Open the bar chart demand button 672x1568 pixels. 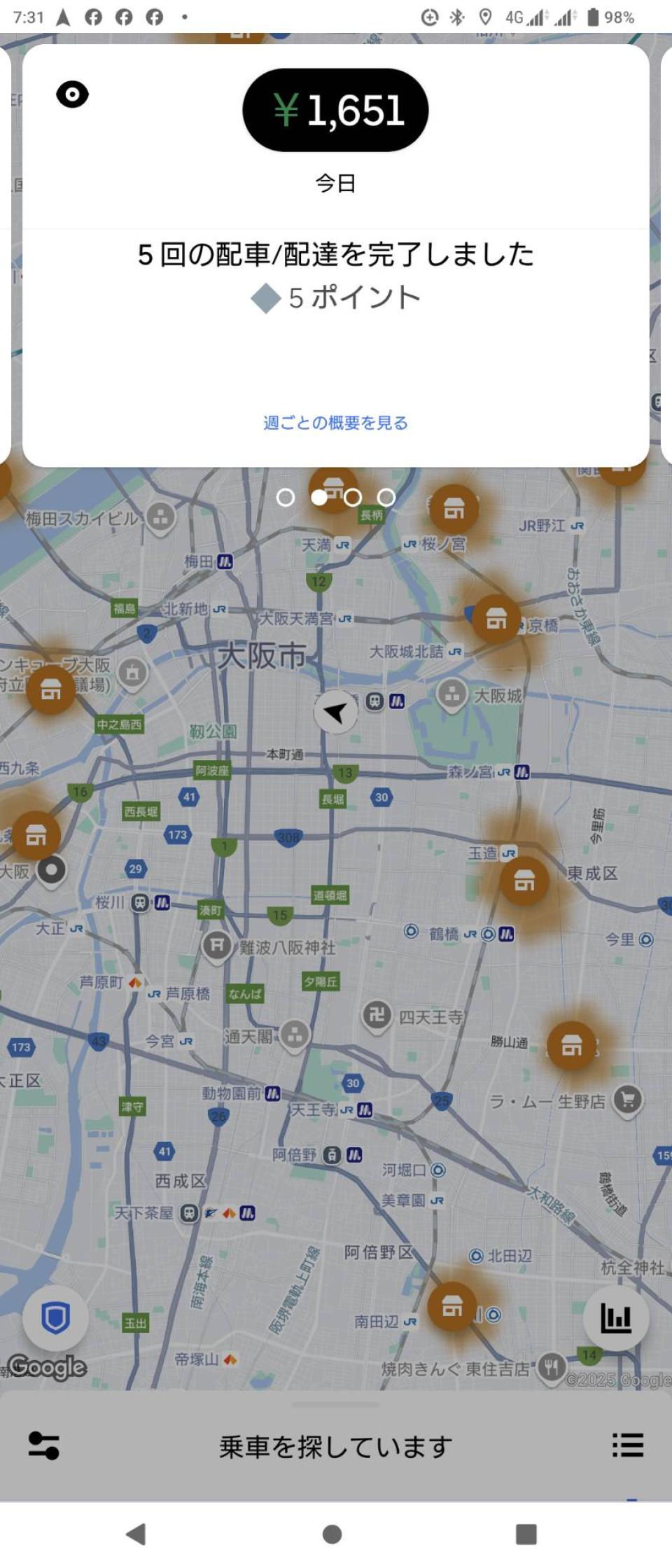[616, 1319]
